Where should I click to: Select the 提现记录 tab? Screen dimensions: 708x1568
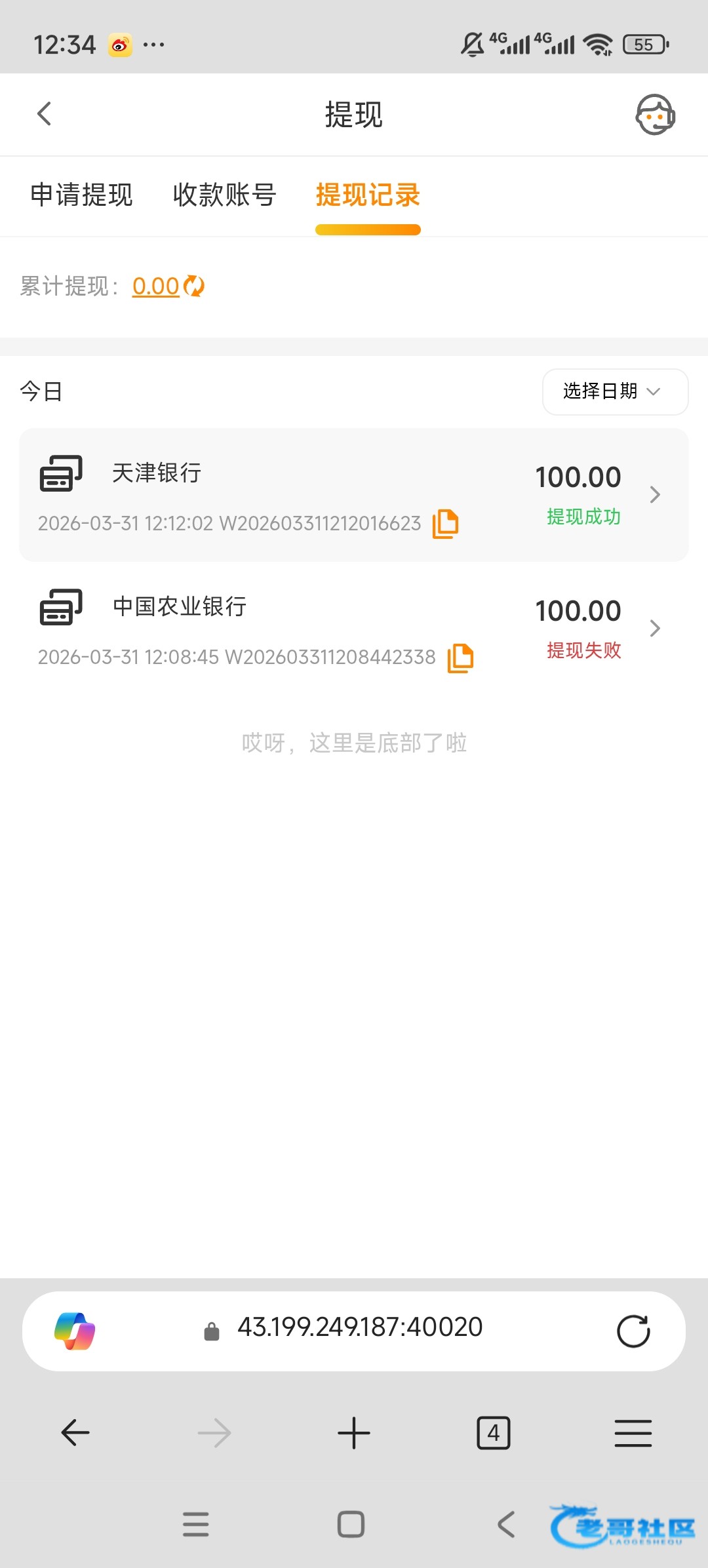point(368,195)
